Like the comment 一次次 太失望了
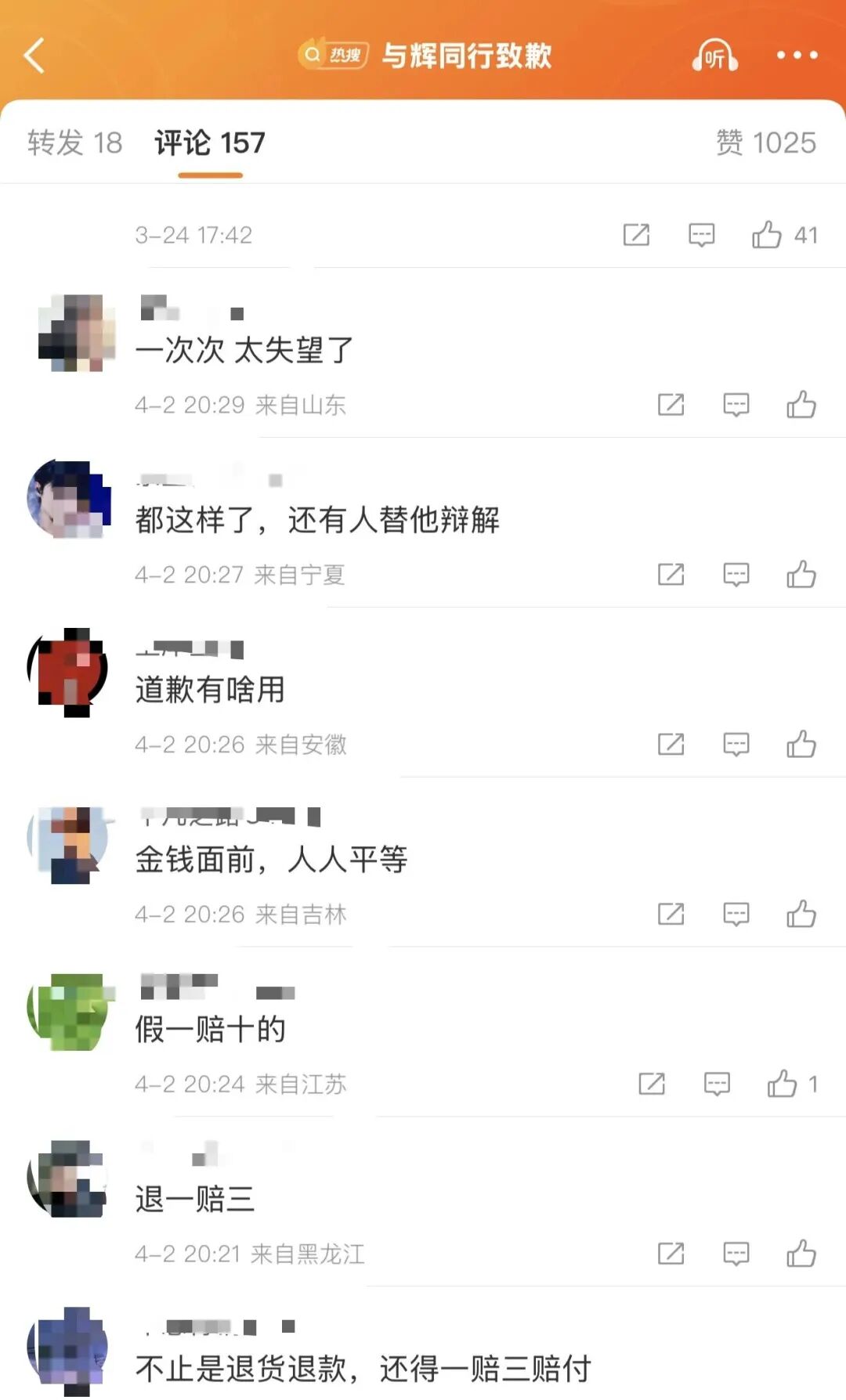846x1400 pixels. coord(801,405)
